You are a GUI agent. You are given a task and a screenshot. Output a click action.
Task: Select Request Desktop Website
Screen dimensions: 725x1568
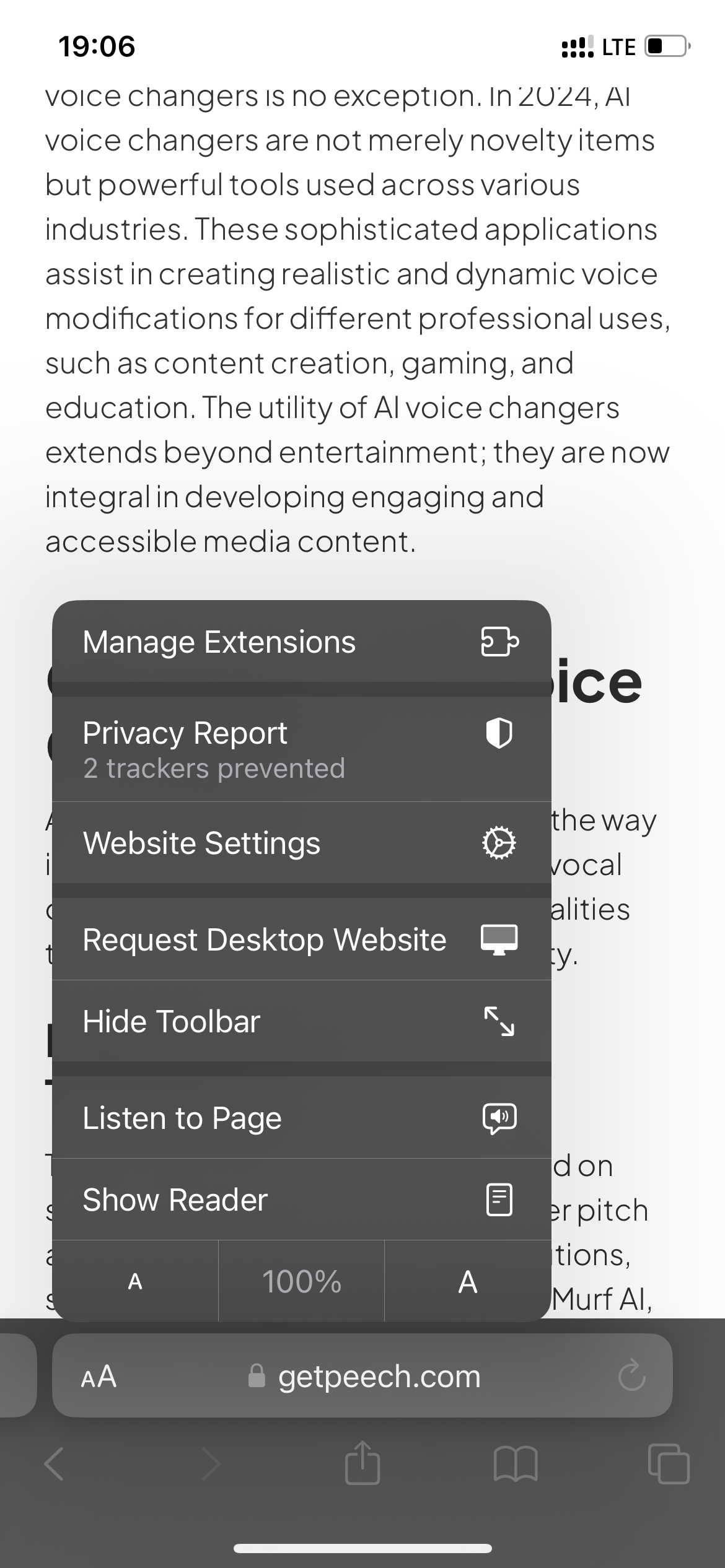301,939
